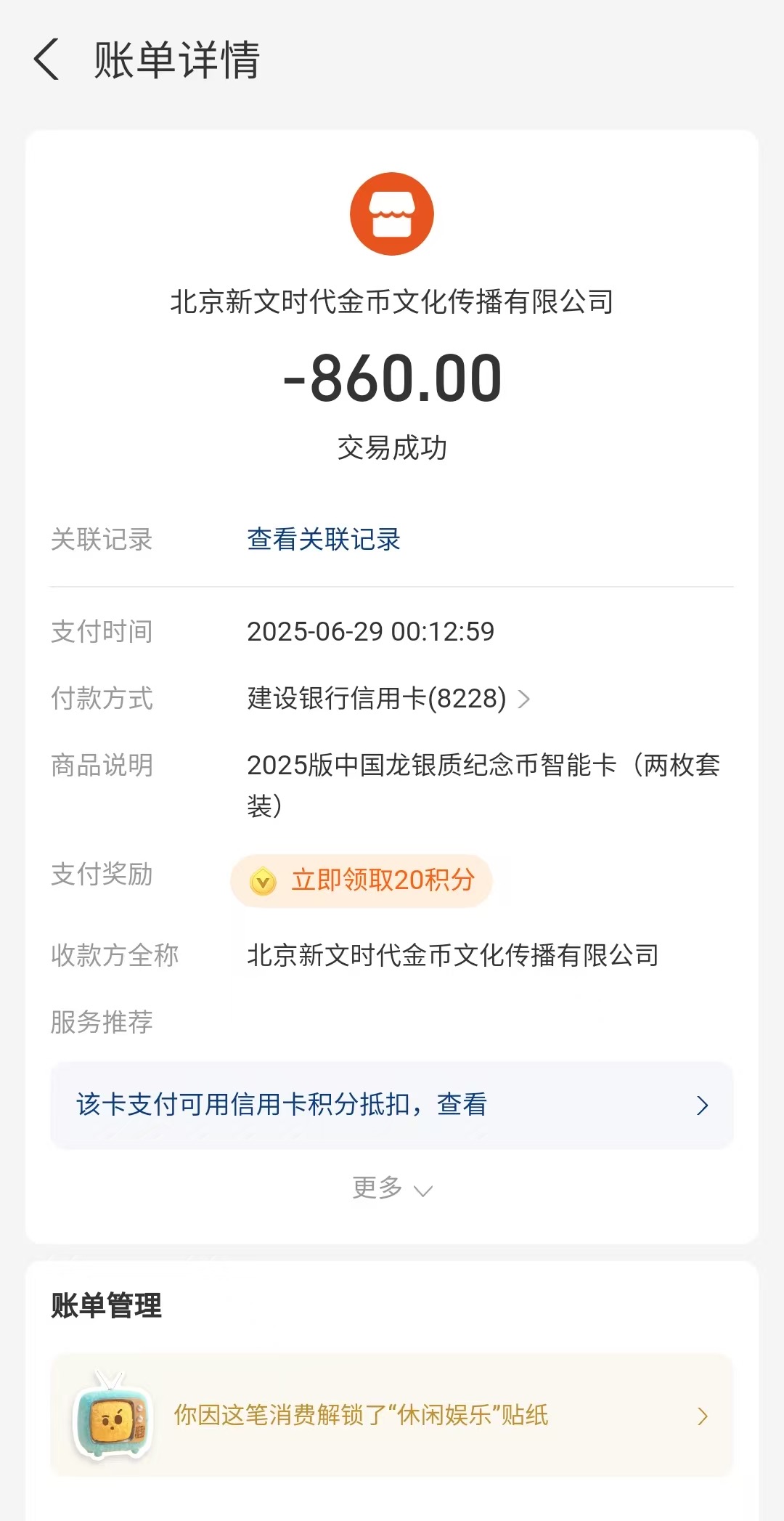Tap the merchant shop icon
This screenshot has width=784, height=1521.
coord(392,214)
